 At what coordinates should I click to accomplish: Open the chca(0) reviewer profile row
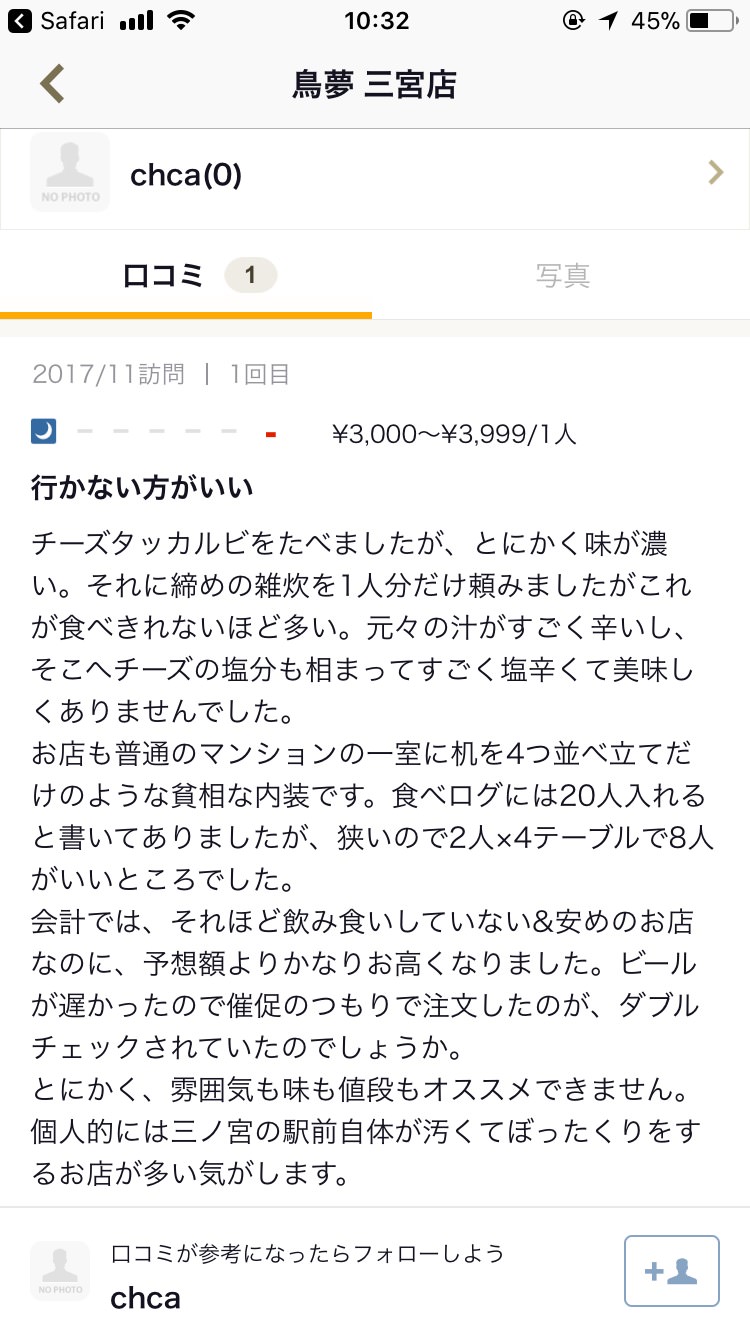click(x=375, y=176)
